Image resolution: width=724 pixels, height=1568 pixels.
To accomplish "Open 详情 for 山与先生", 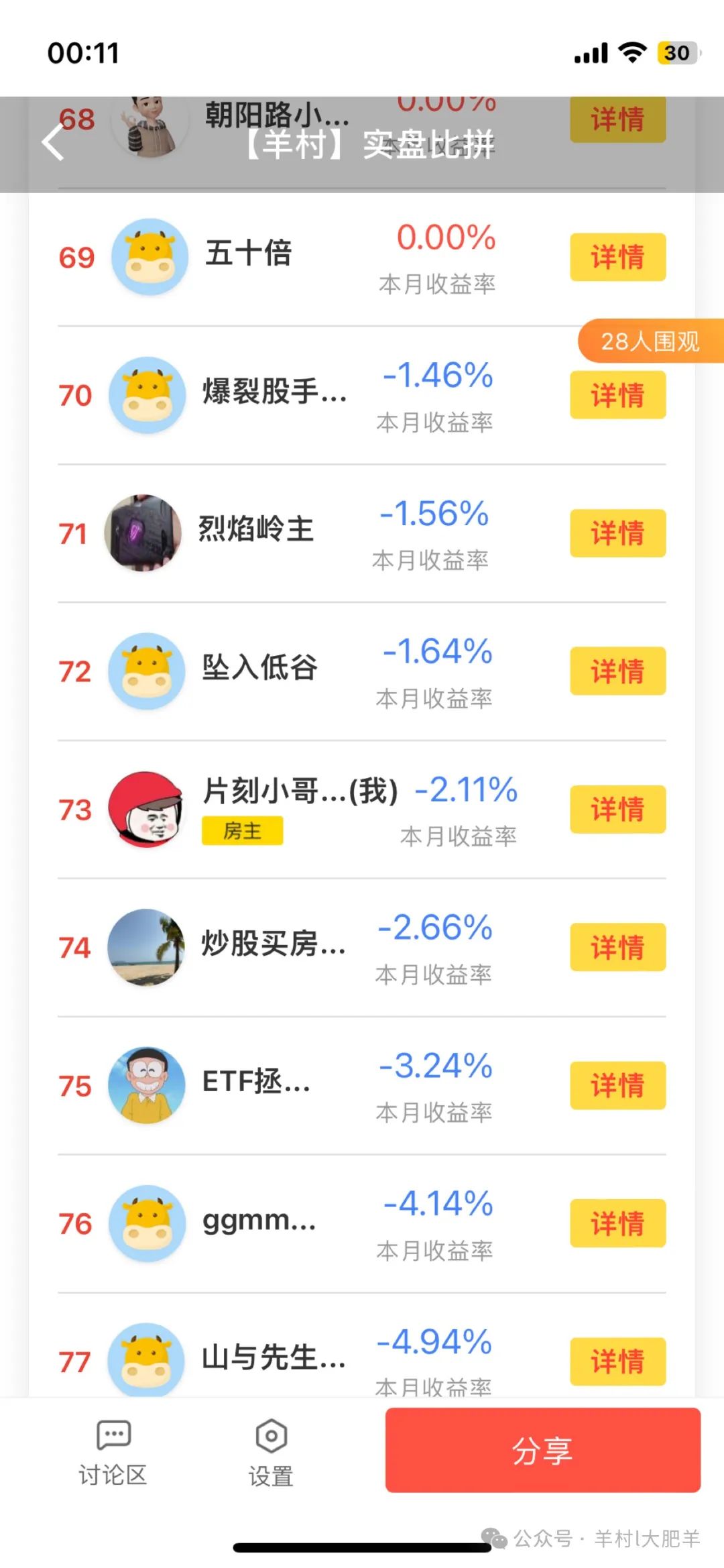I will 617,1361.
